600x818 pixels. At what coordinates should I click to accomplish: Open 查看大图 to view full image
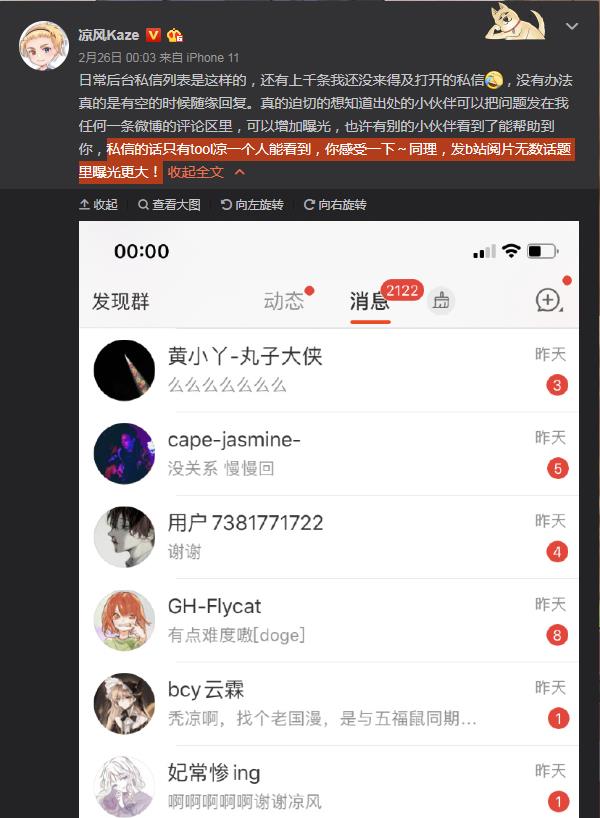pos(169,204)
